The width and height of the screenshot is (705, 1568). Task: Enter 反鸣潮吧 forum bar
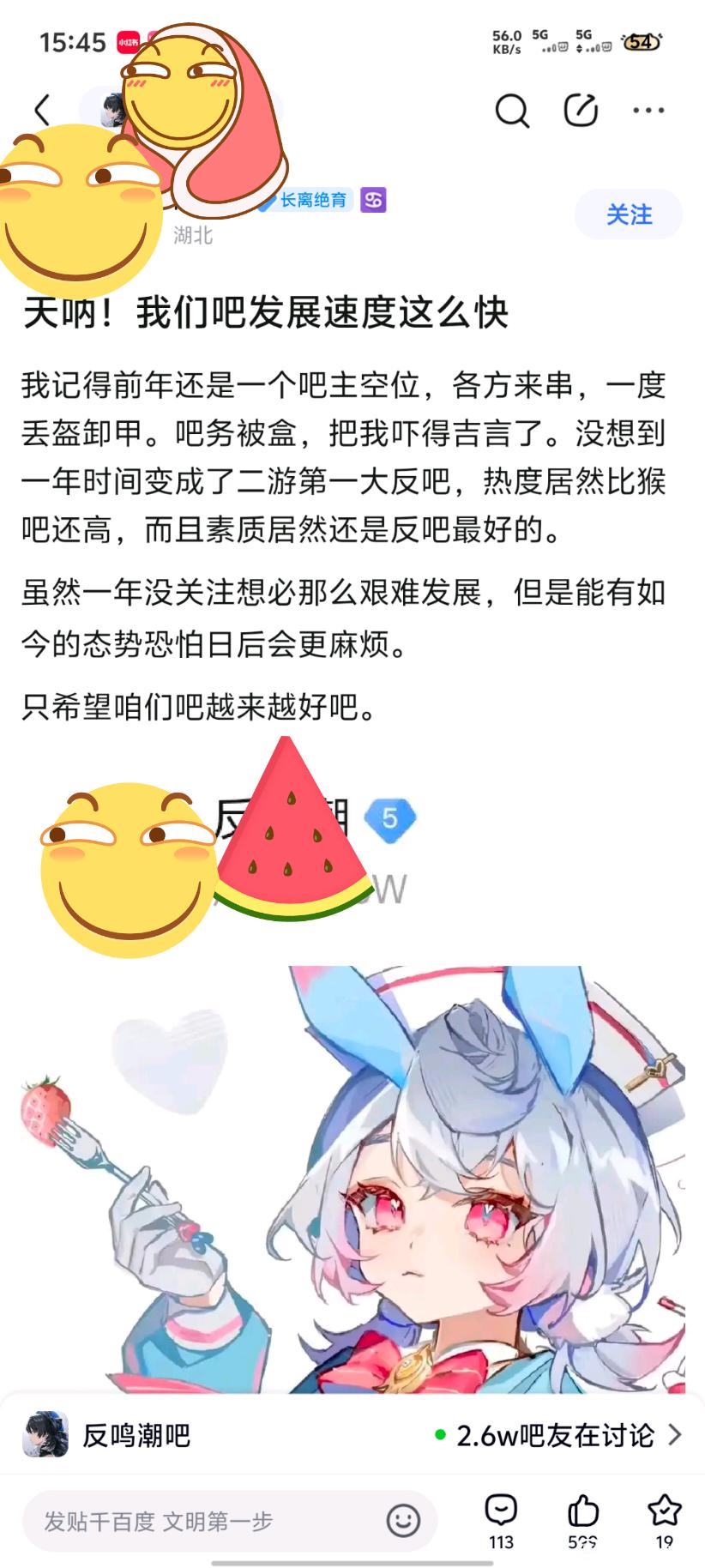click(x=137, y=1435)
